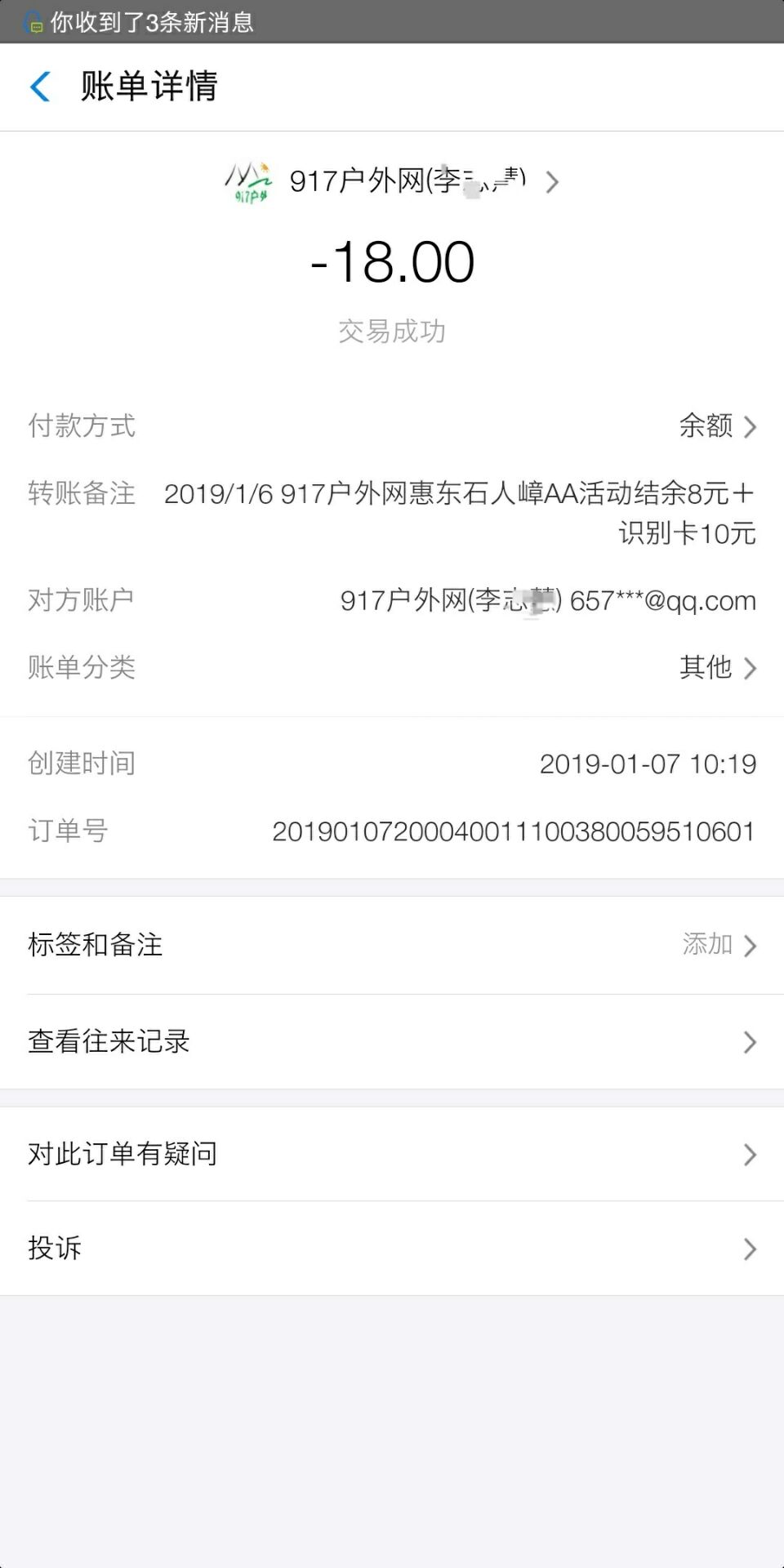
Task: Select the 对方账户 QQ email row
Action: pyautogui.click(x=547, y=600)
